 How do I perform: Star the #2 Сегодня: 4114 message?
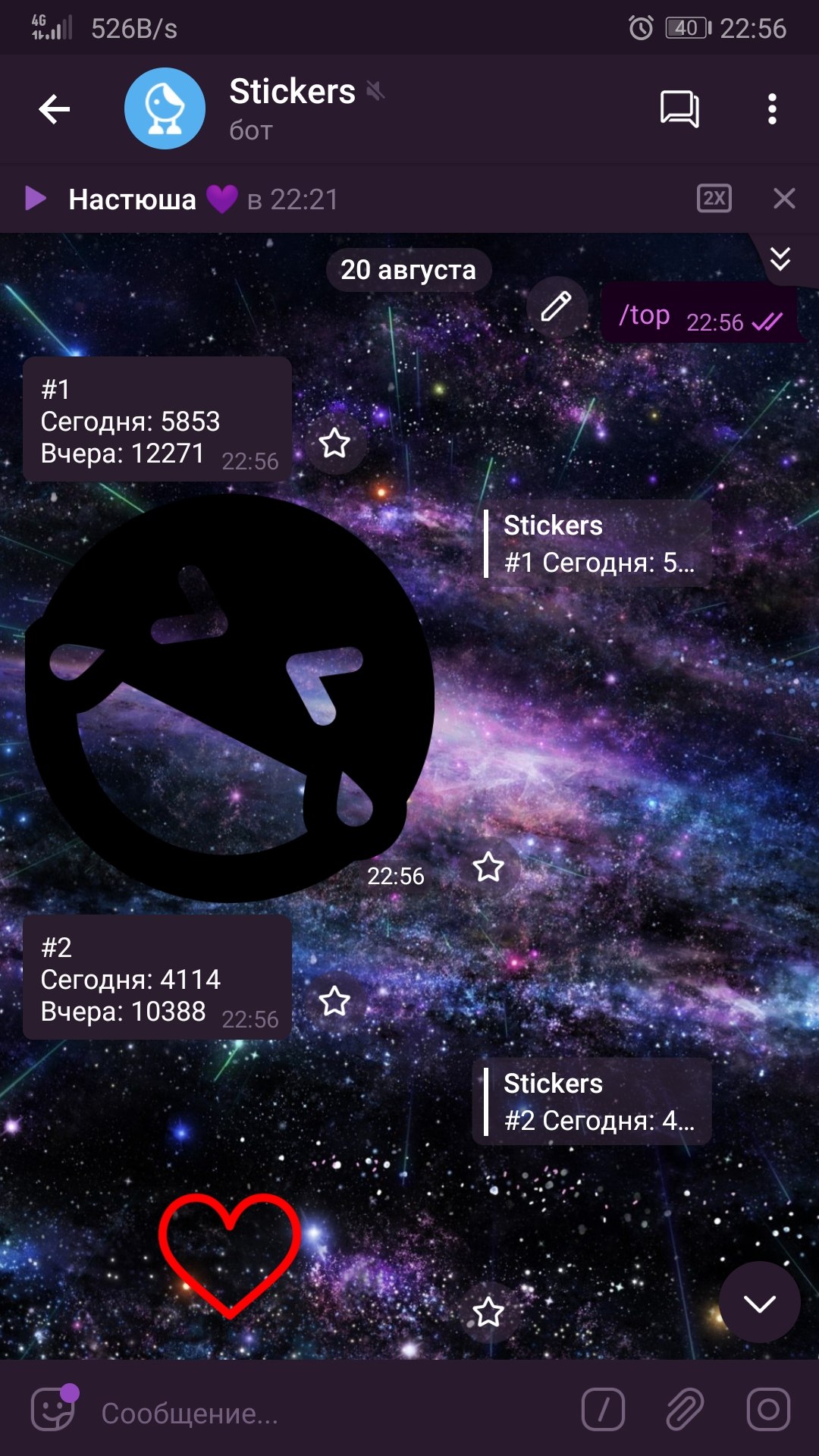(x=334, y=1002)
